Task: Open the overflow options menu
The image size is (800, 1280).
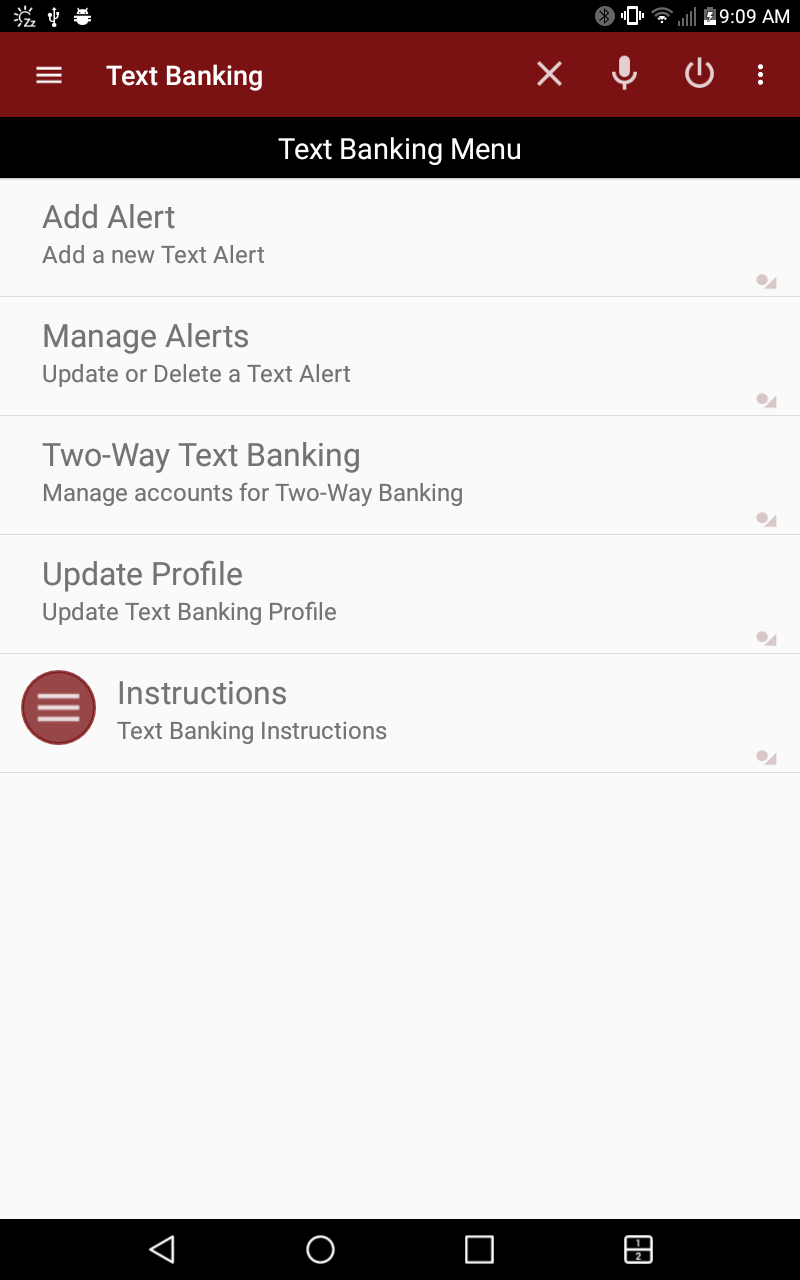Action: (760, 74)
